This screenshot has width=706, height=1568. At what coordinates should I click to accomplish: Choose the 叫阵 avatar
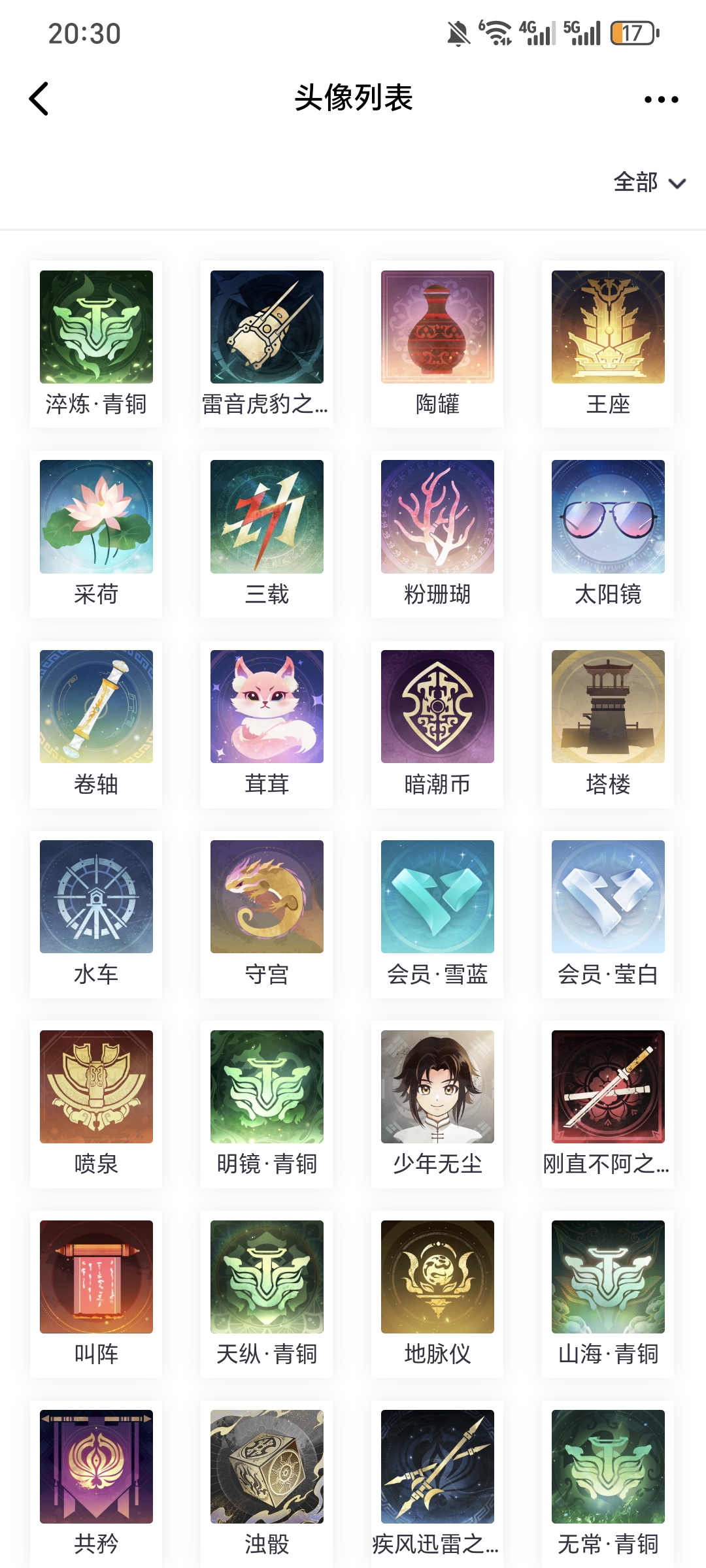(x=96, y=1277)
